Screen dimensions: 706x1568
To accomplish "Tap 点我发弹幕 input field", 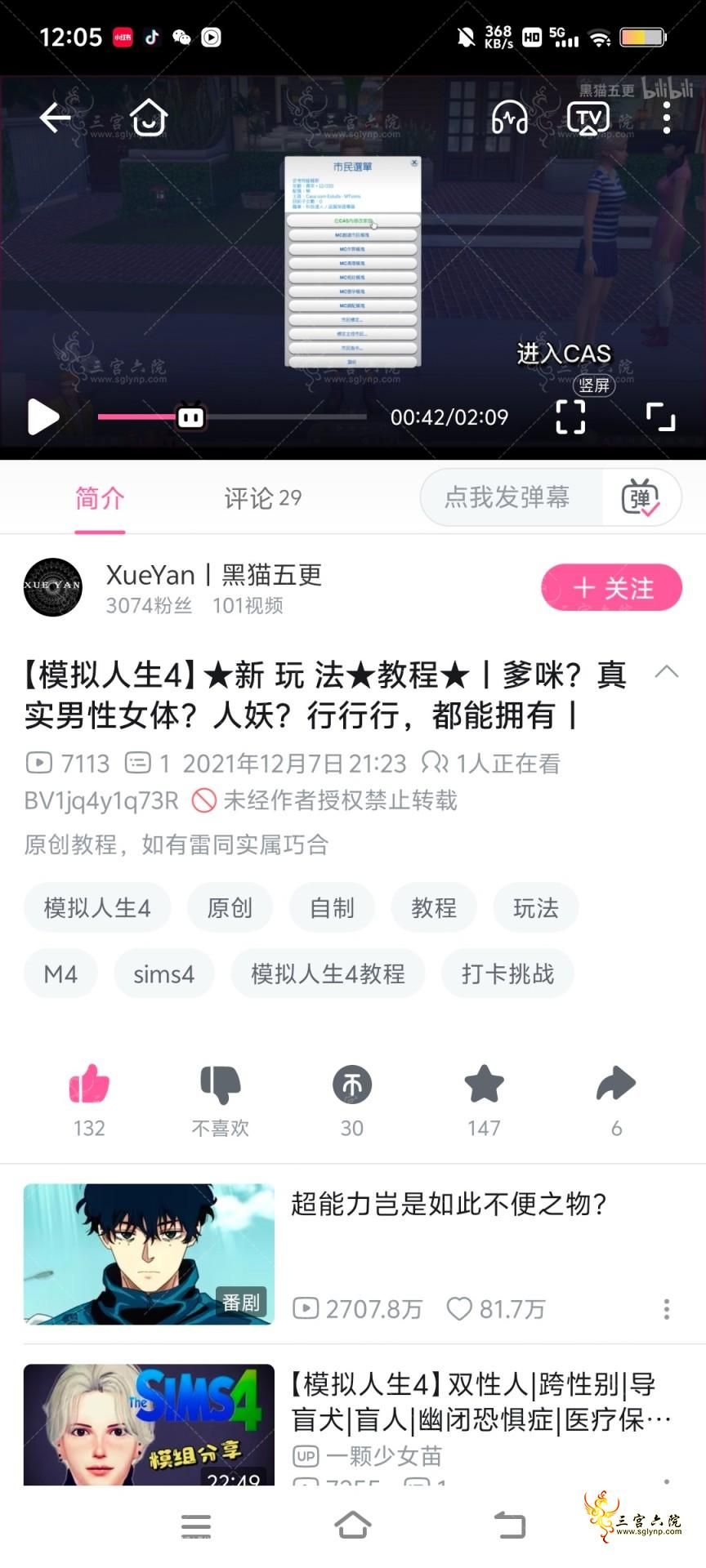I will click(x=507, y=497).
